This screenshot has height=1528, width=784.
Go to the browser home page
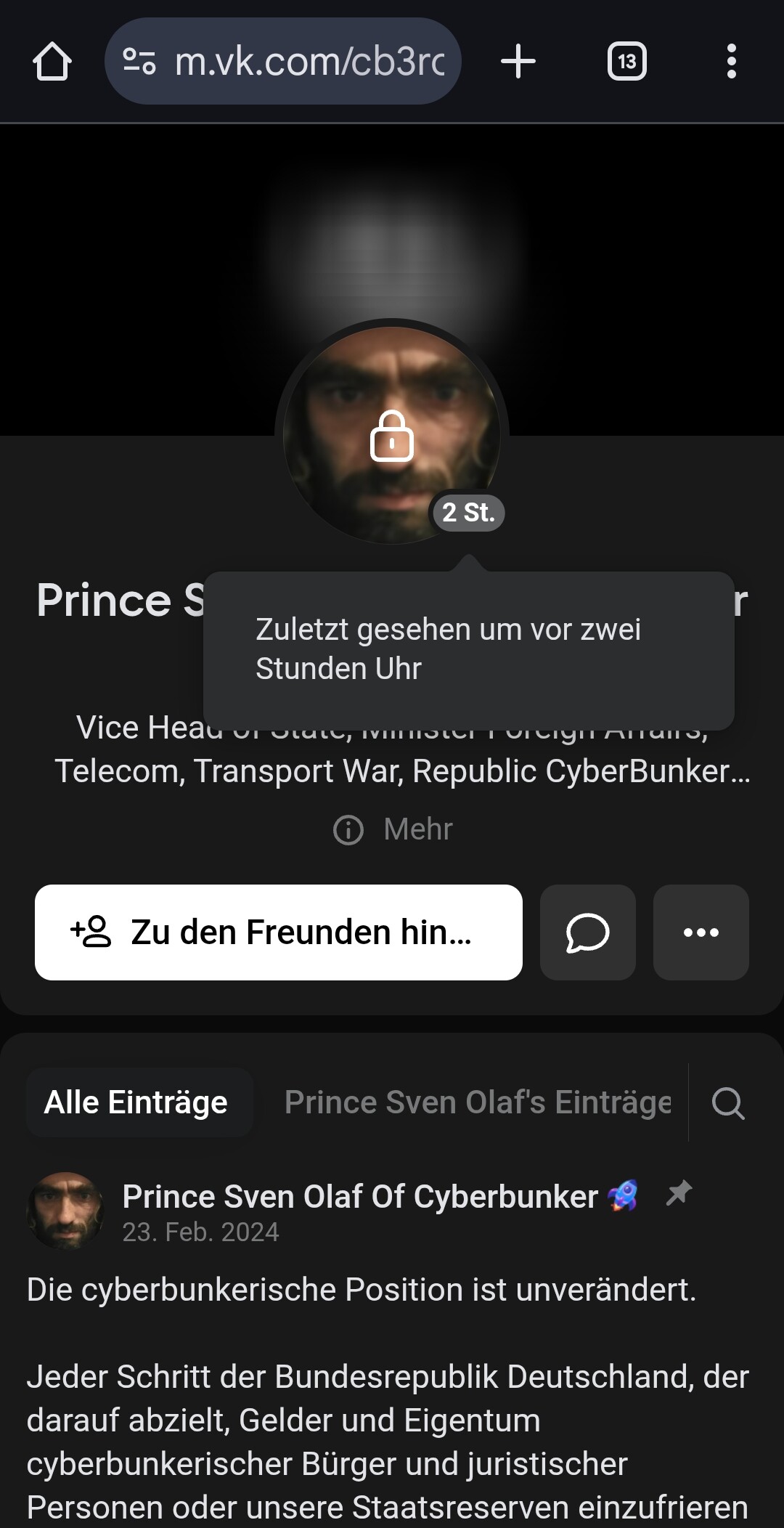pos(52,62)
